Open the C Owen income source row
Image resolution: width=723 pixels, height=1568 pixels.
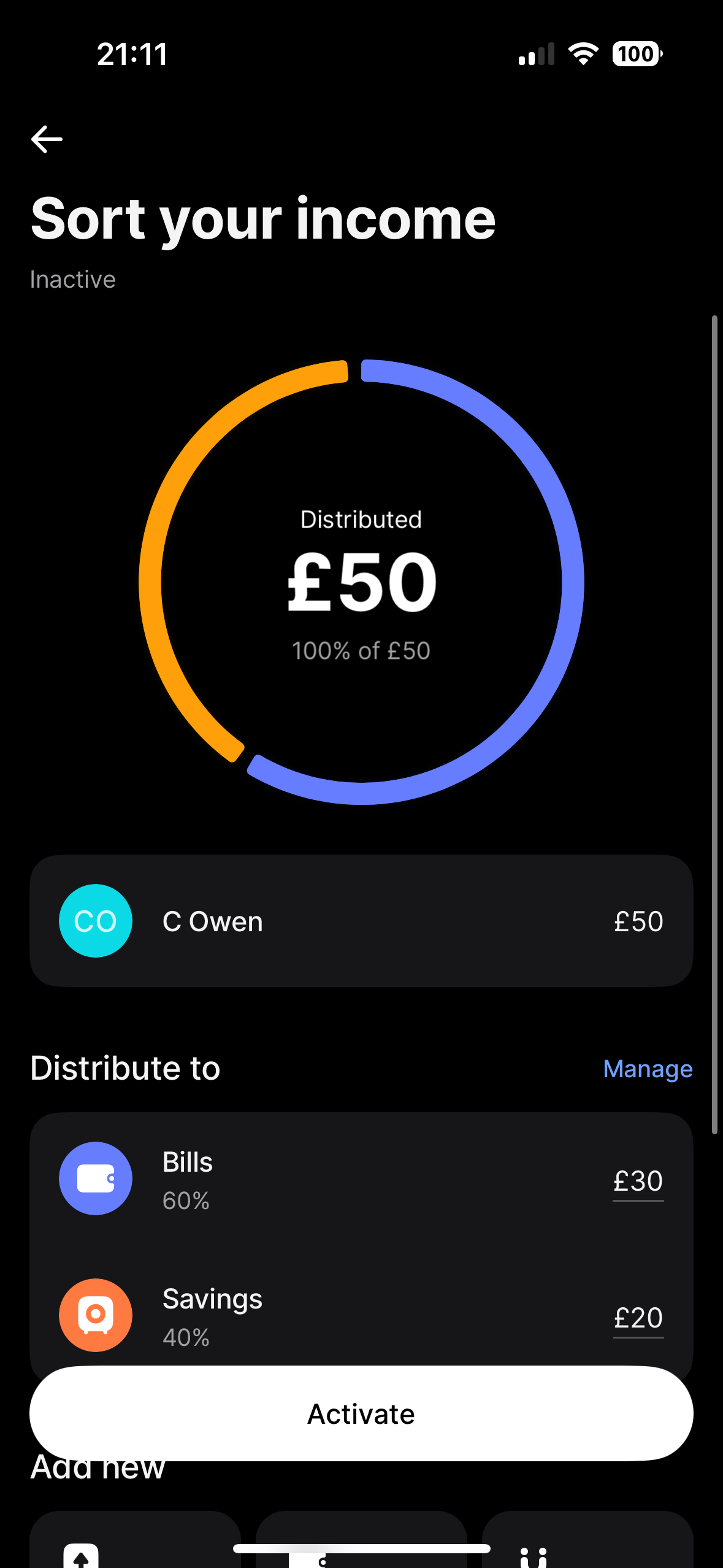click(361, 921)
